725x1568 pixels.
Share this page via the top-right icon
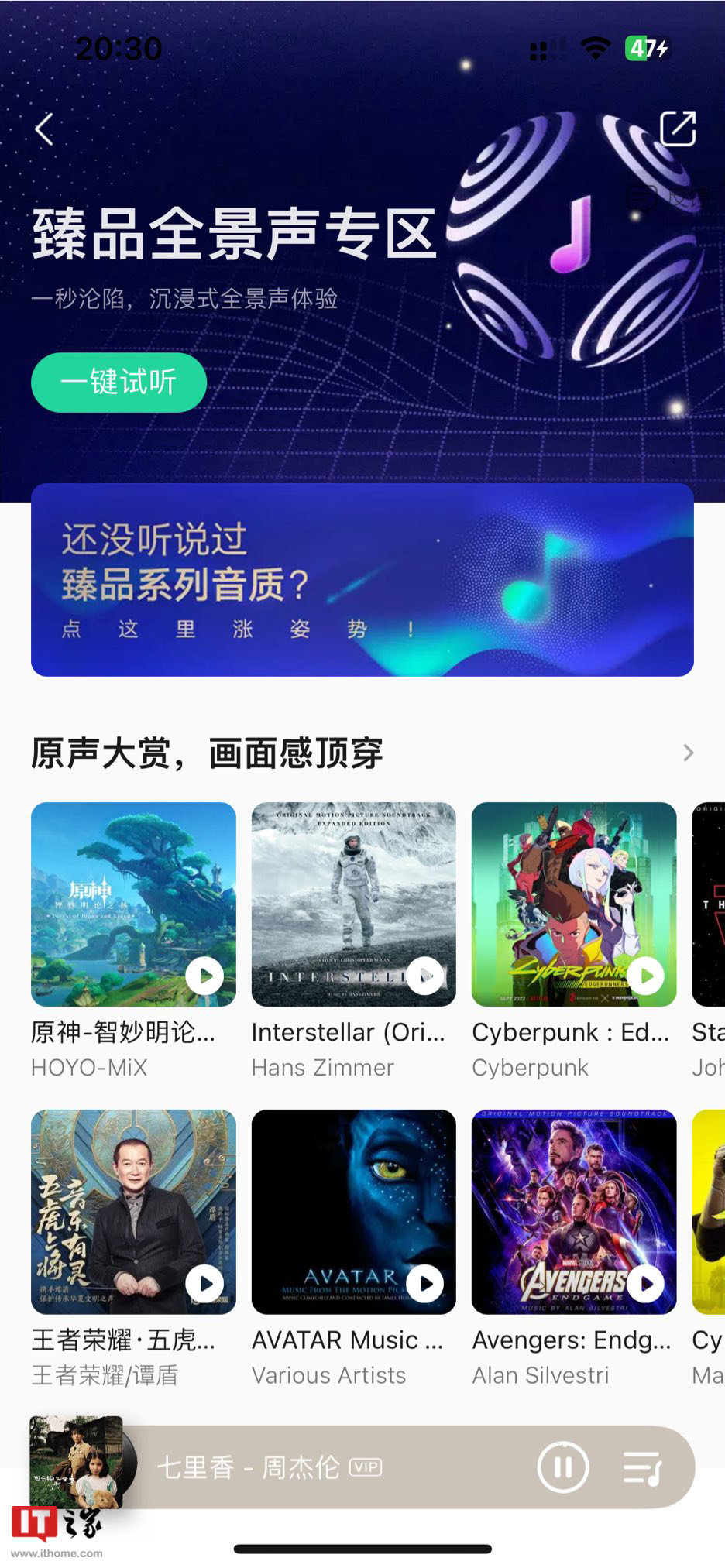[677, 129]
